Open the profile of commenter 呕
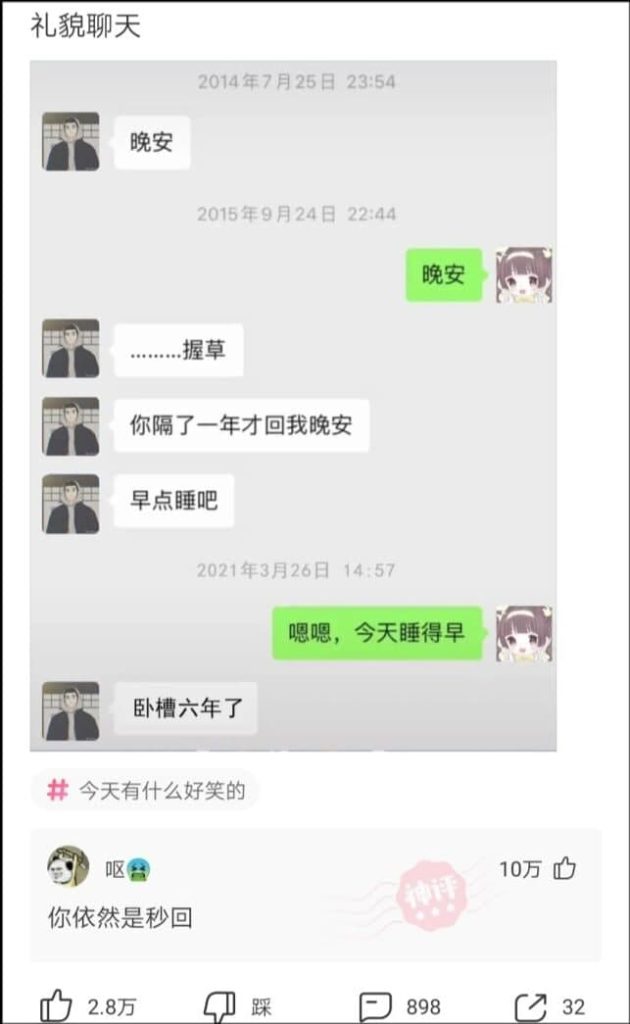 coord(68,867)
